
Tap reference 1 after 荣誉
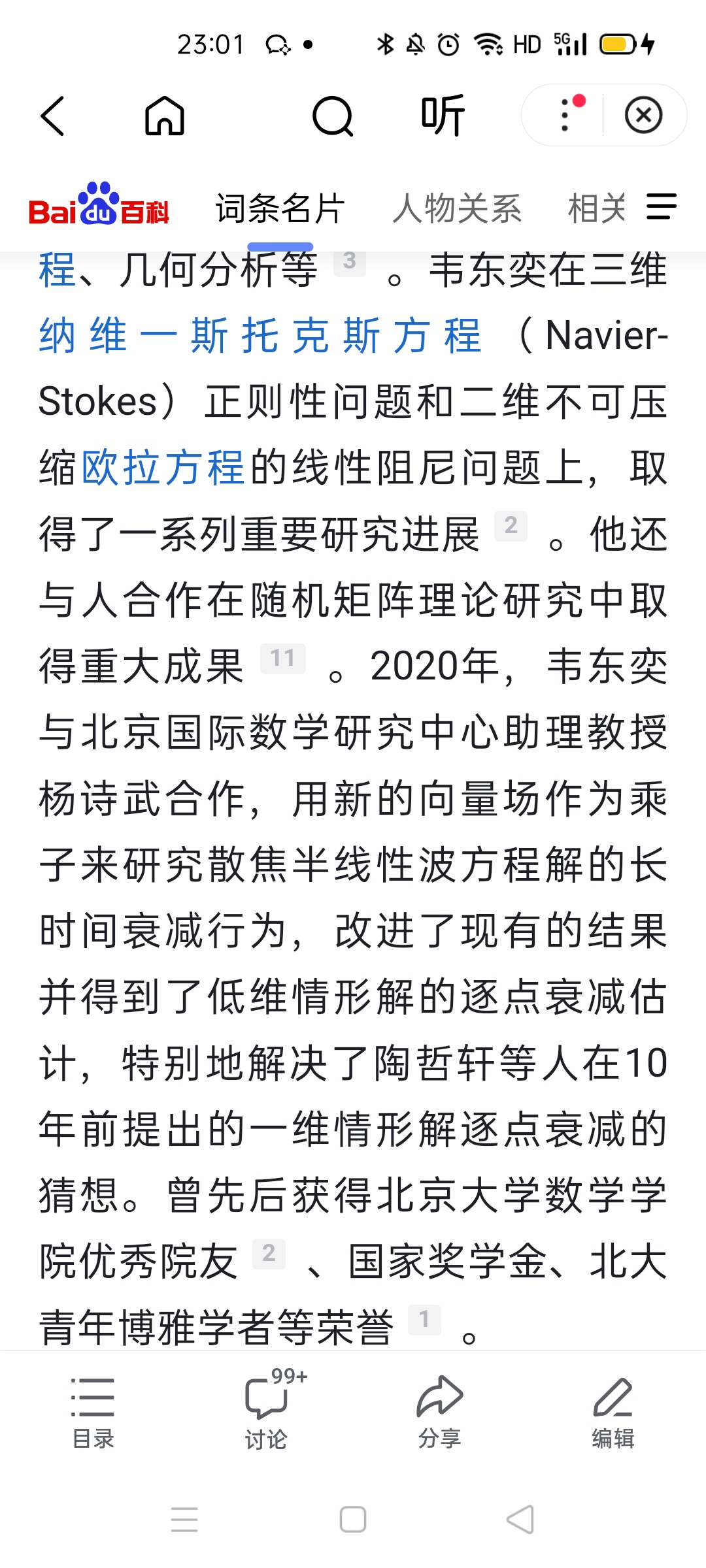424,1319
